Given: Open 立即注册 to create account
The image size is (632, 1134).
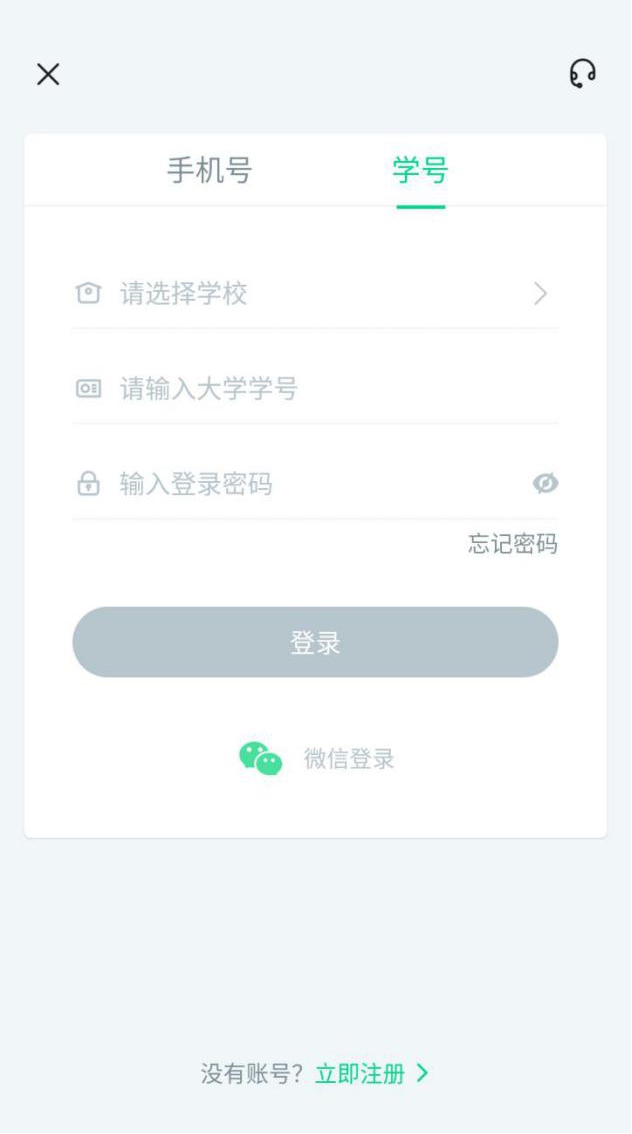Looking at the screenshot, I should click(371, 1074).
